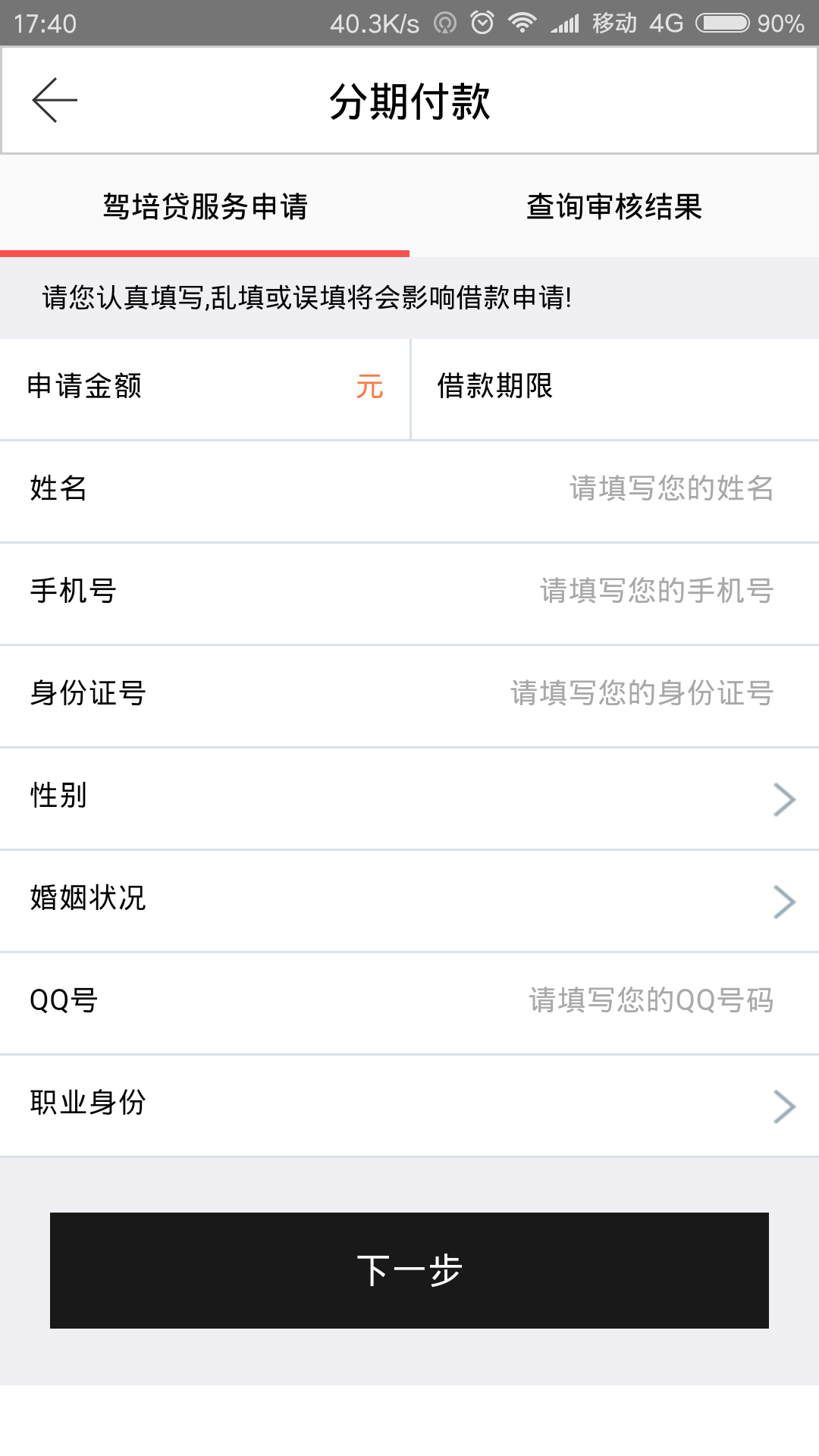Select the 驾培贷服务申请 tab
Viewport: 819px width, 1456px height.
click(205, 206)
